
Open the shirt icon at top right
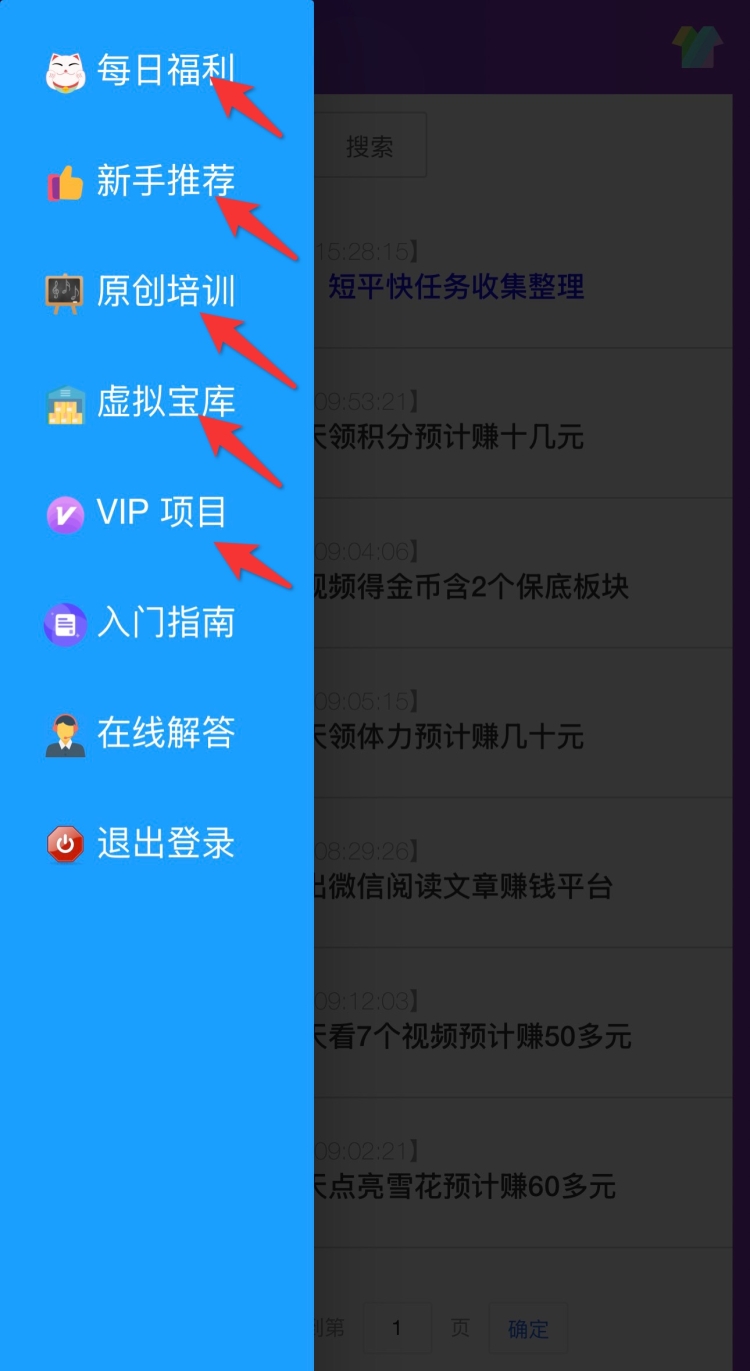697,47
